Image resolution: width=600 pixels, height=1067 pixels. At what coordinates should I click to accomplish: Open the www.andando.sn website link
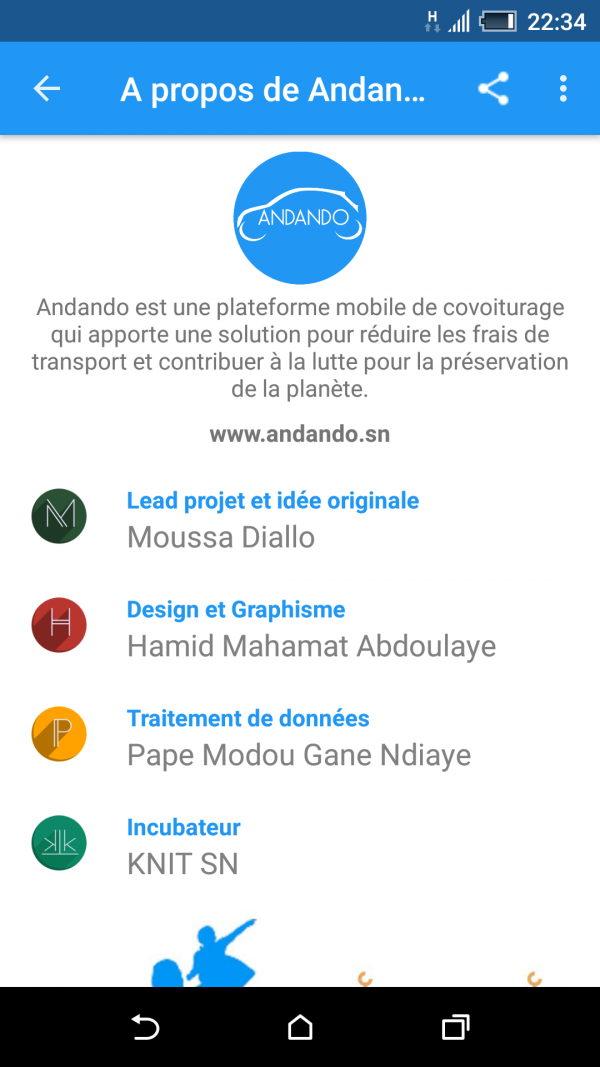[x=300, y=434]
